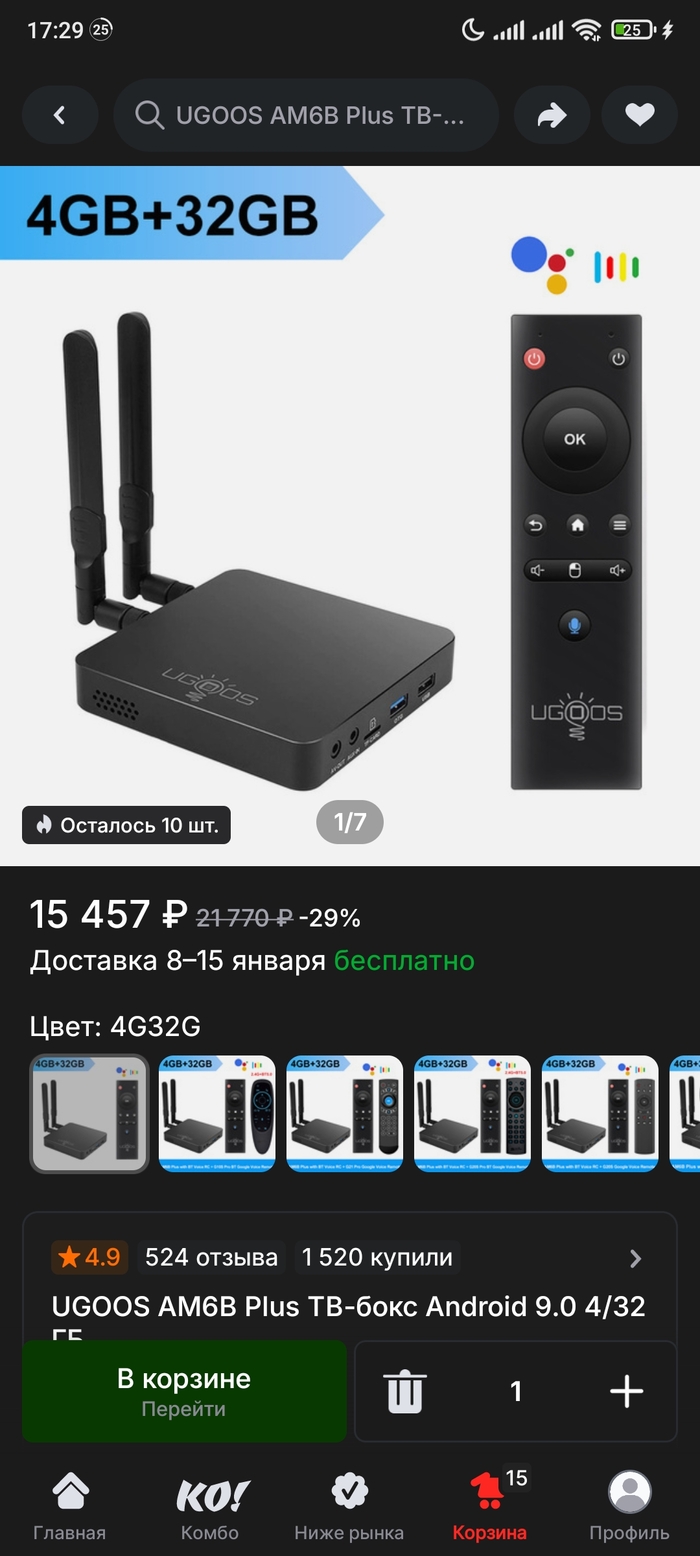Go to cart via "В корзине" button
The height and width of the screenshot is (1556, 700).
184,1391
